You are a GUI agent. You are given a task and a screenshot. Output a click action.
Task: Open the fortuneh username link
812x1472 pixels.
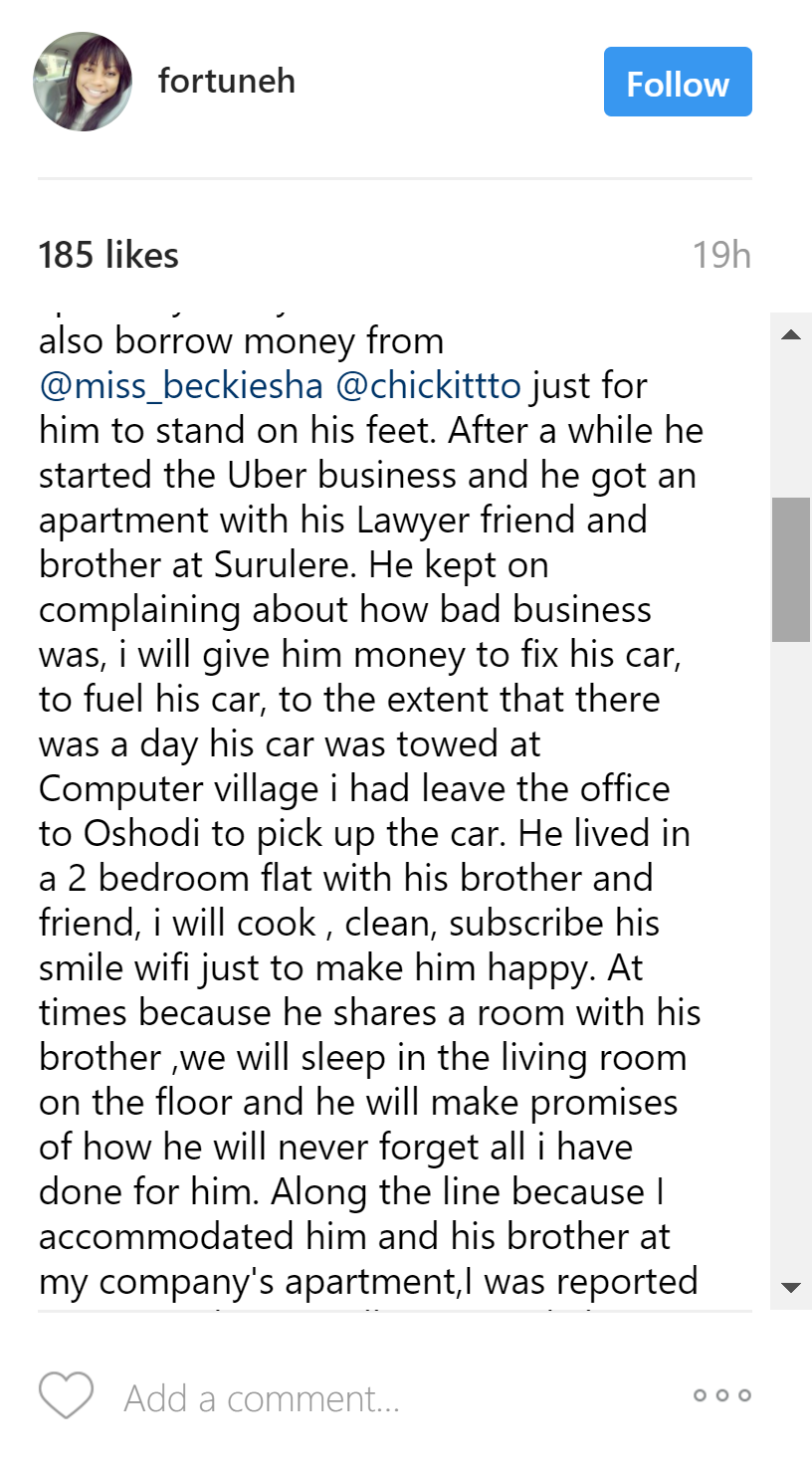point(226,82)
